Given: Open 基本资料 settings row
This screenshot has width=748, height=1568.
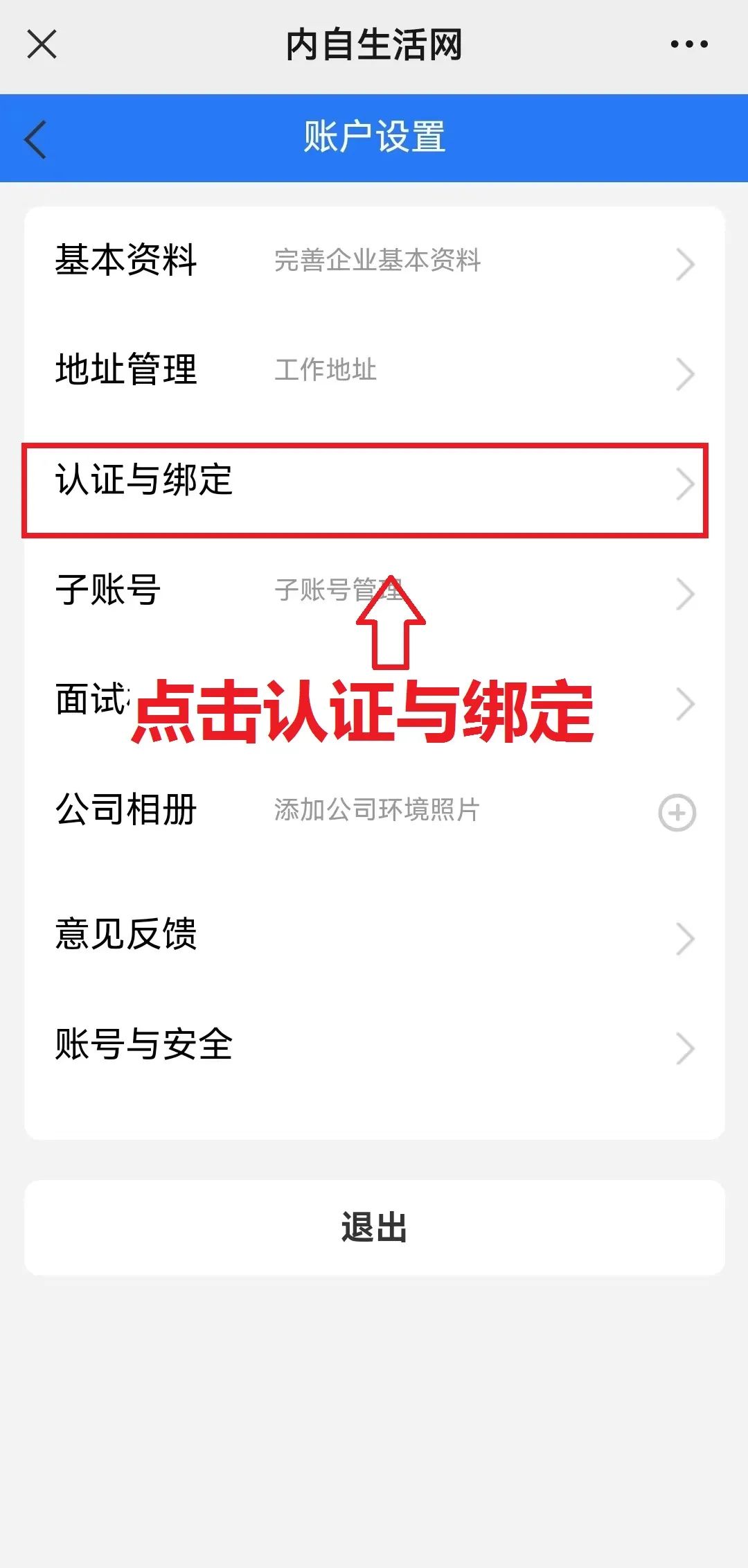Looking at the screenshot, I should tap(375, 261).
